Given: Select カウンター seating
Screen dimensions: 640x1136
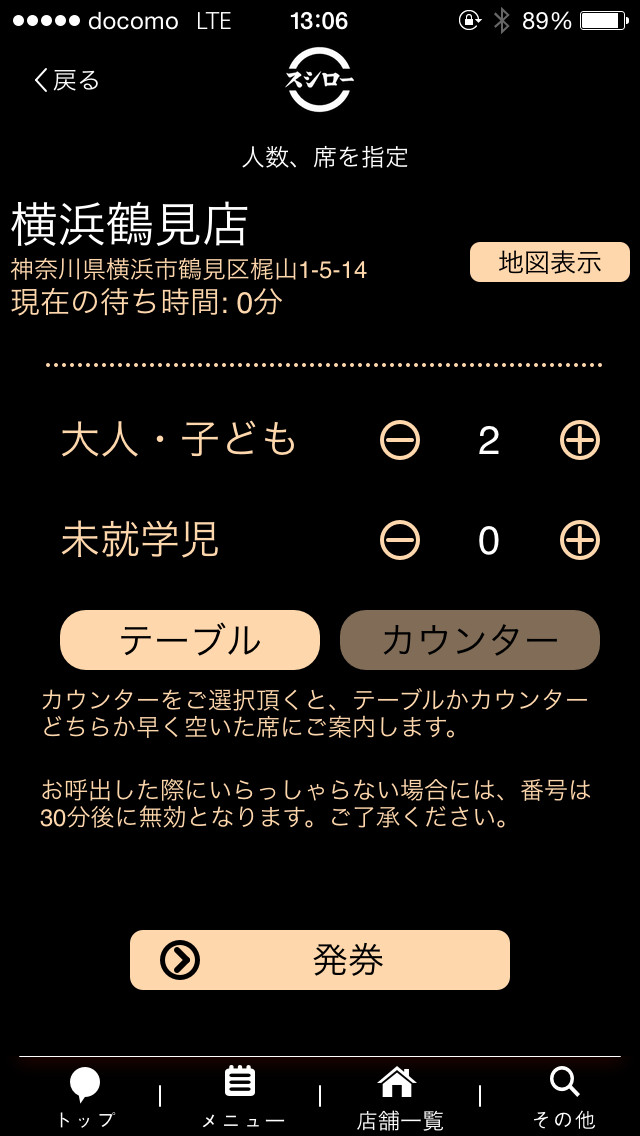Looking at the screenshot, I should click(470, 640).
